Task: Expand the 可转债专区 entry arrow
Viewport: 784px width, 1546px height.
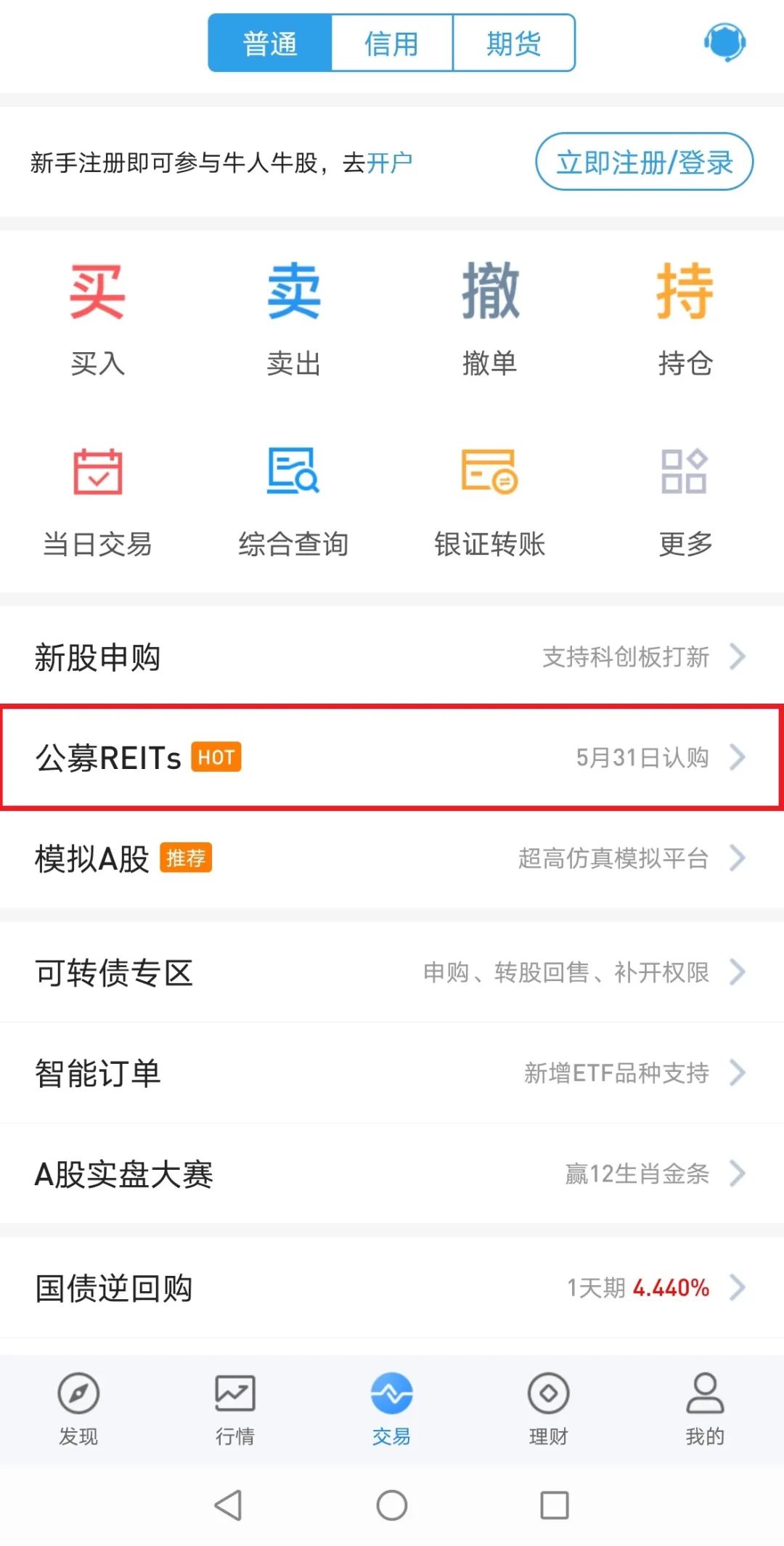Action: [x=739, y=972]
